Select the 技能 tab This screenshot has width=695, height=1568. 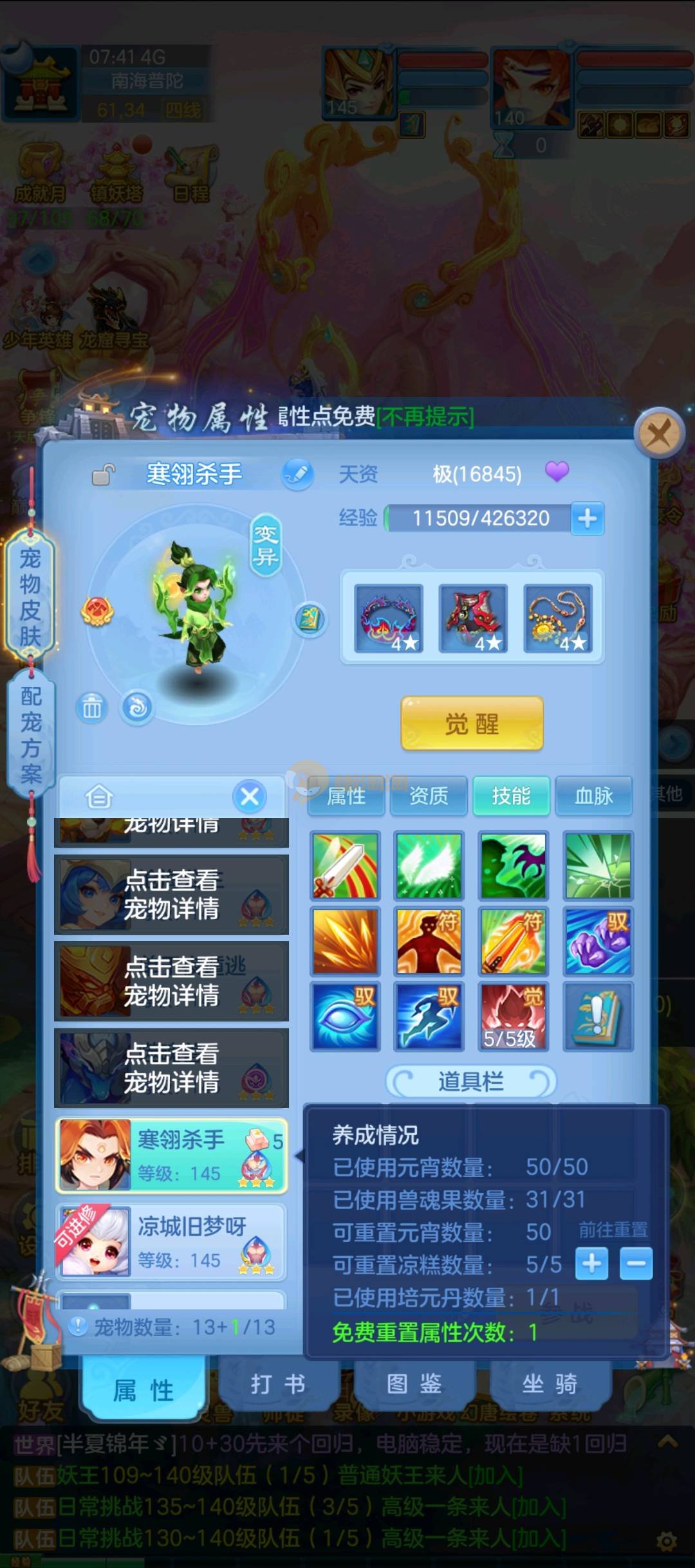tap(511, 796)
